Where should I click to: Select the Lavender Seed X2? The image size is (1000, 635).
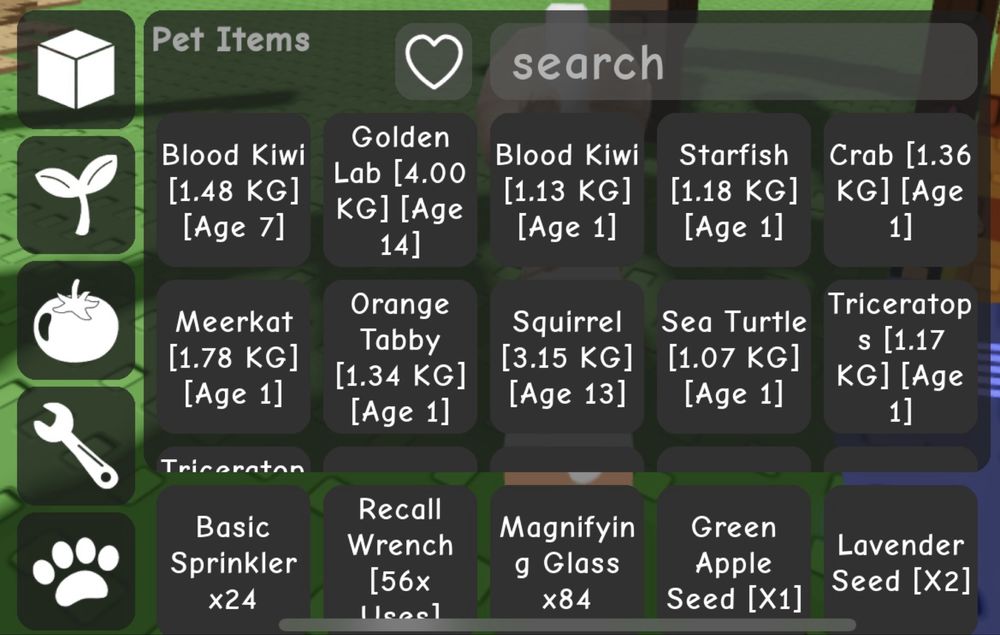(x=900, y=560)
